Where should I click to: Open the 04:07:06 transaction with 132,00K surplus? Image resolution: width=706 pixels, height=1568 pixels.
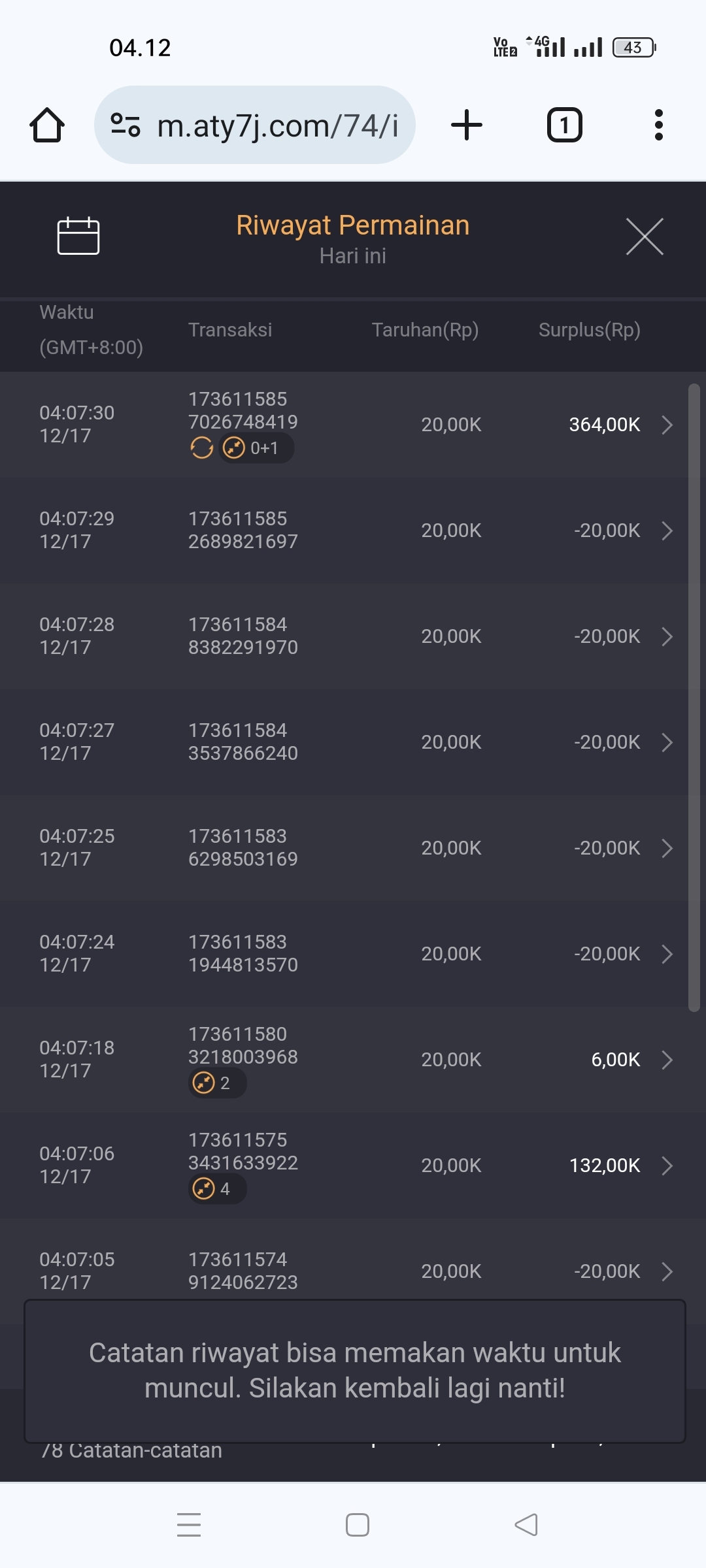(x=667, y=1166)
